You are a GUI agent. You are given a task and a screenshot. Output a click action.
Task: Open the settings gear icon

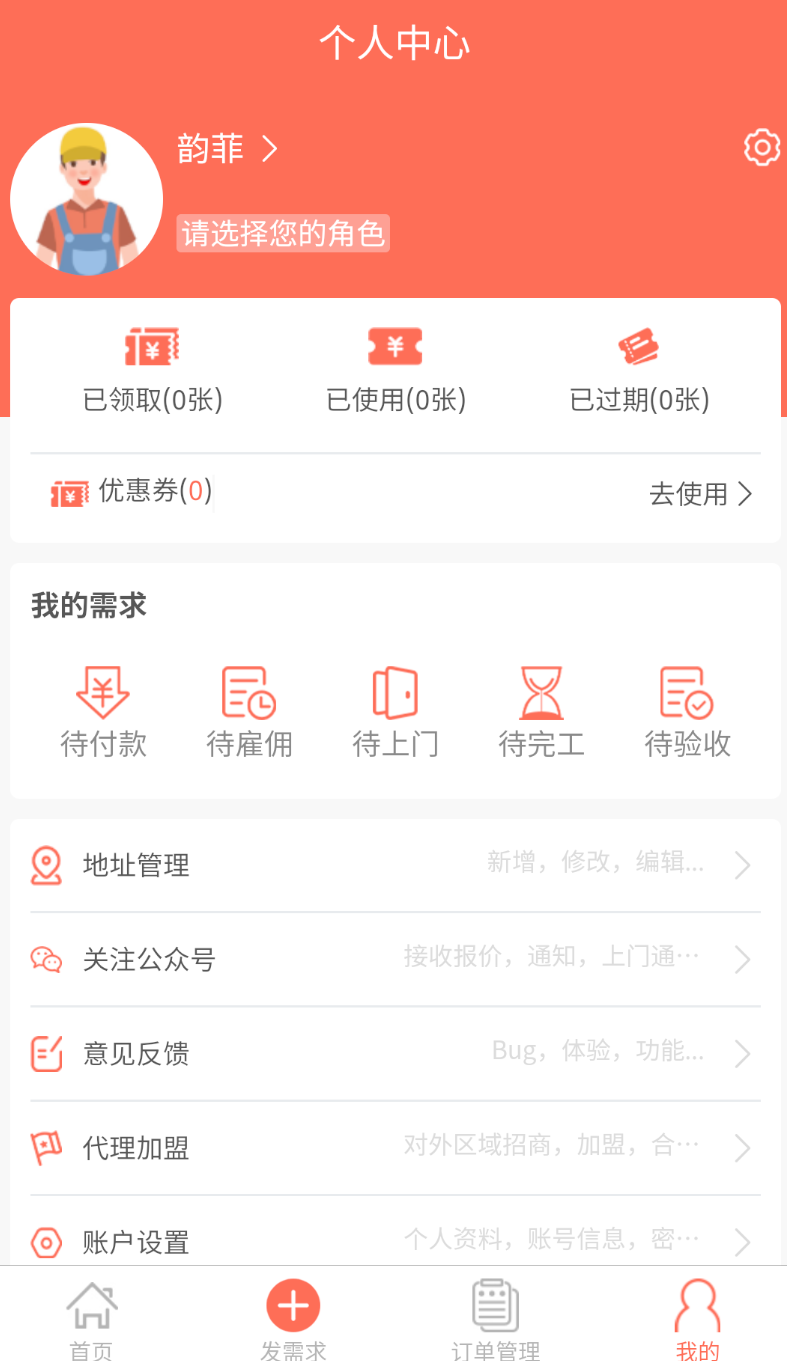(x=762, y=148)
